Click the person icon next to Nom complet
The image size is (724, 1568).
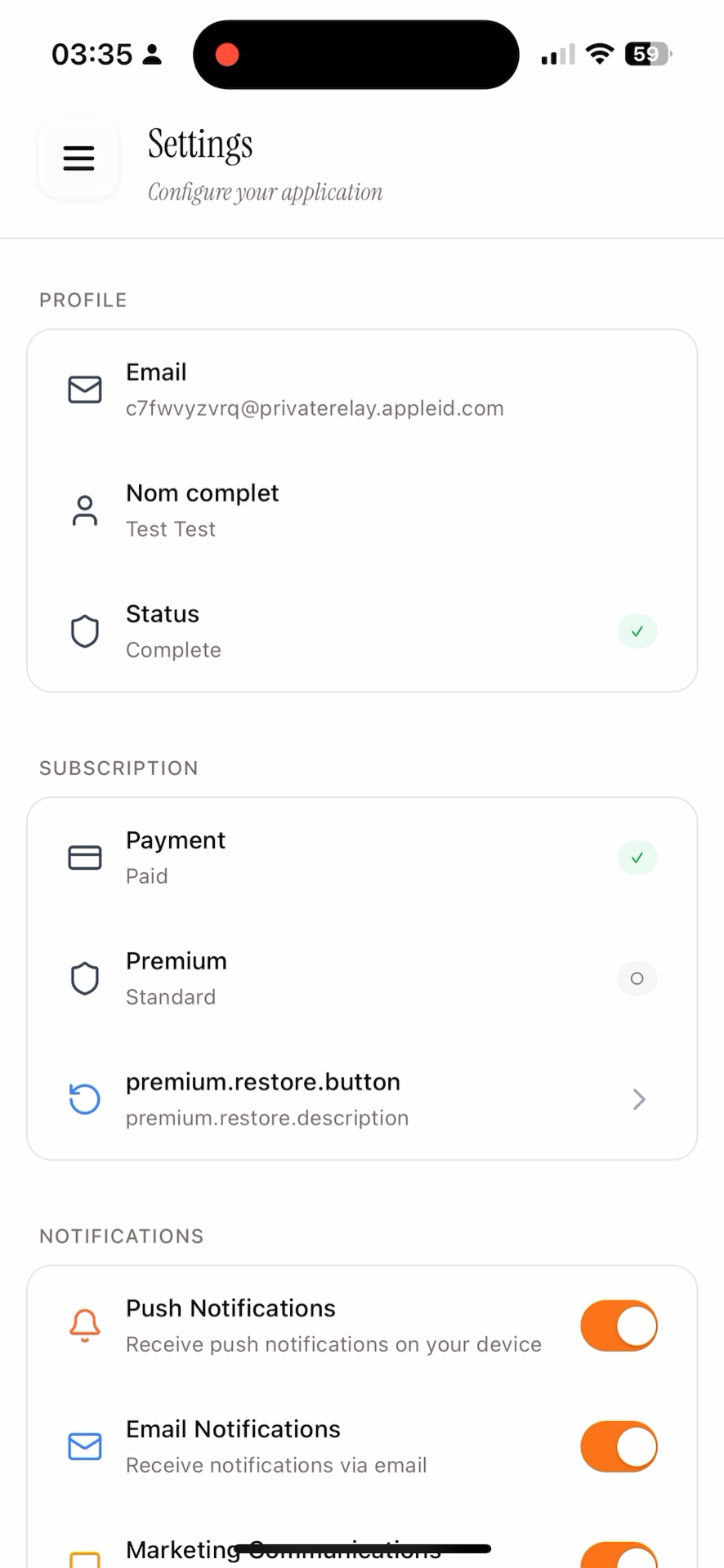coord(84,510)
